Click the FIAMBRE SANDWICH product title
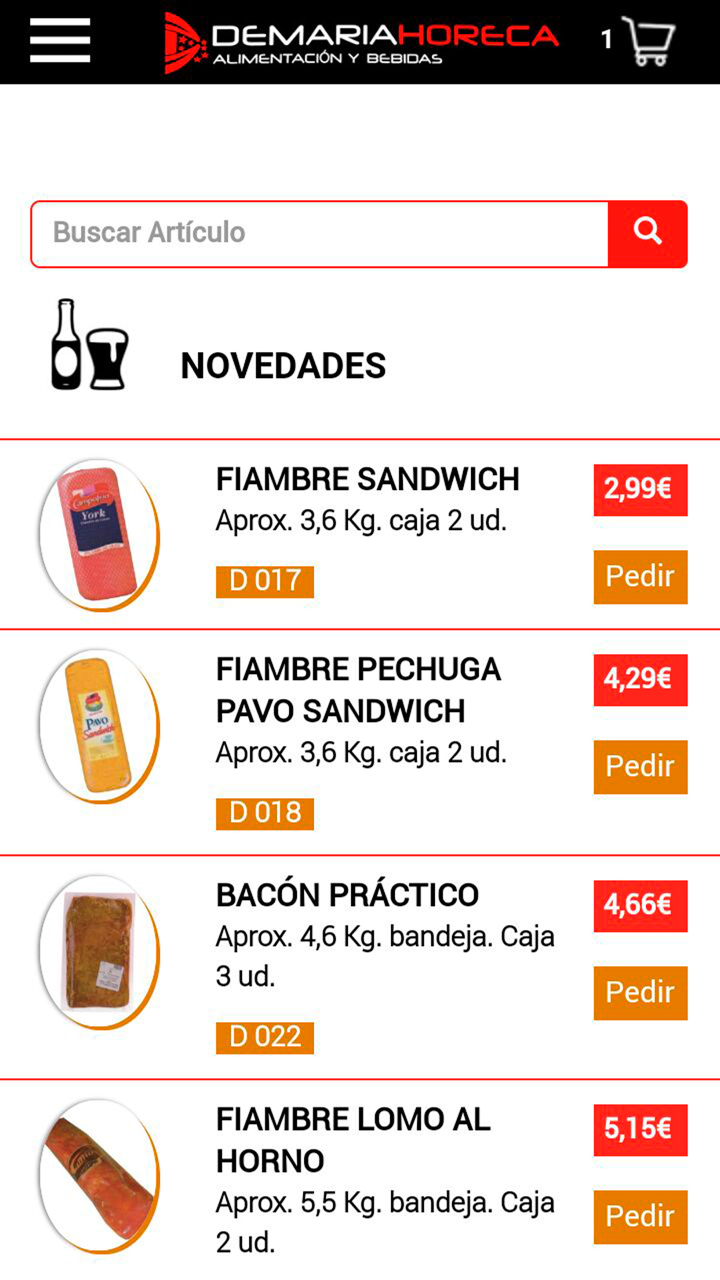The width and height of the screenshot is (720, 1280). pos(366,479)
